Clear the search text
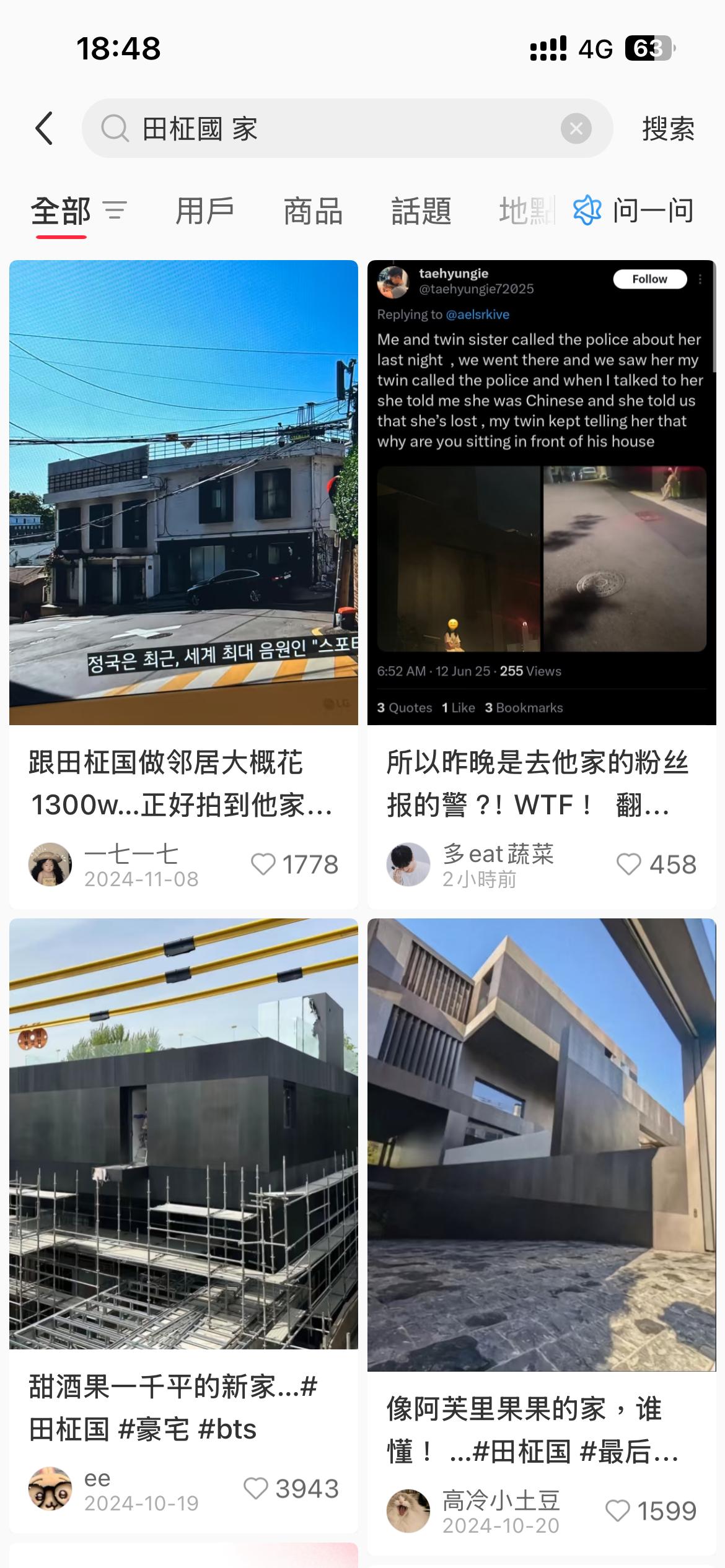The image size is (725, 1568). coord(576,129)
